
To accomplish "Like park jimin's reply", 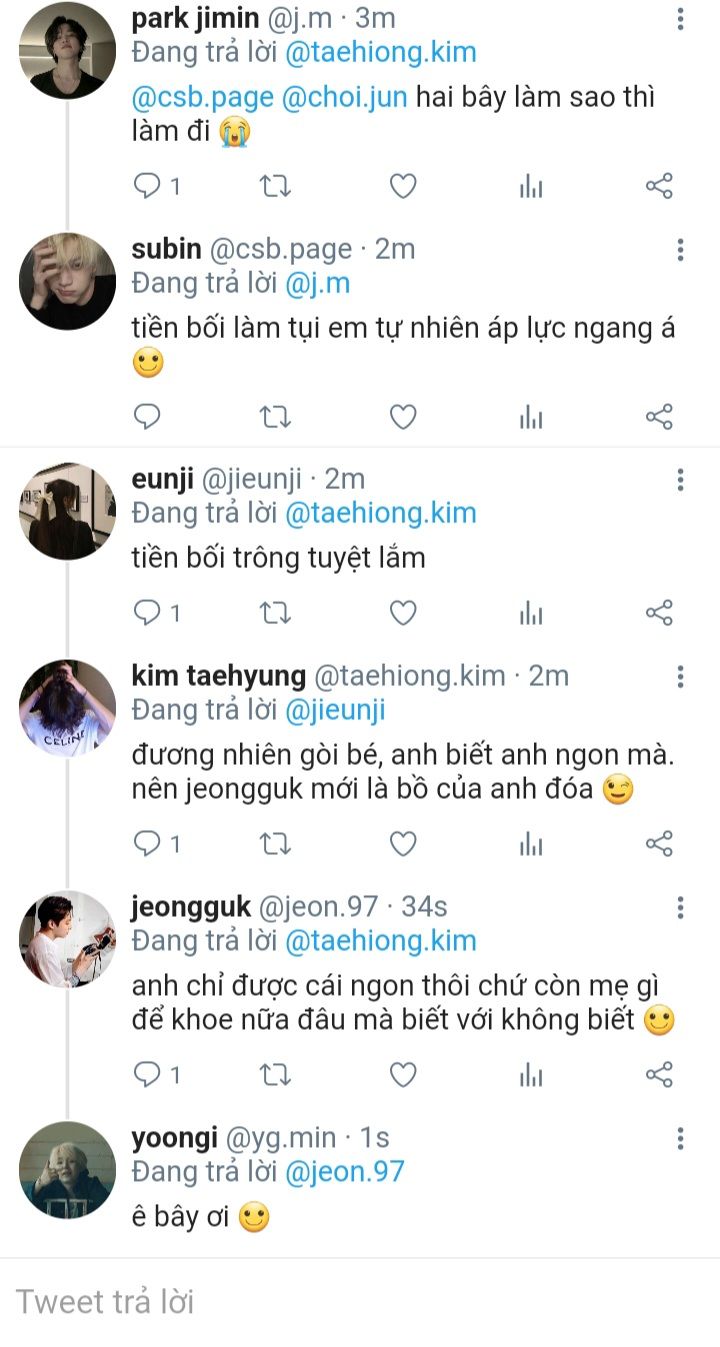I will [402, 186].
